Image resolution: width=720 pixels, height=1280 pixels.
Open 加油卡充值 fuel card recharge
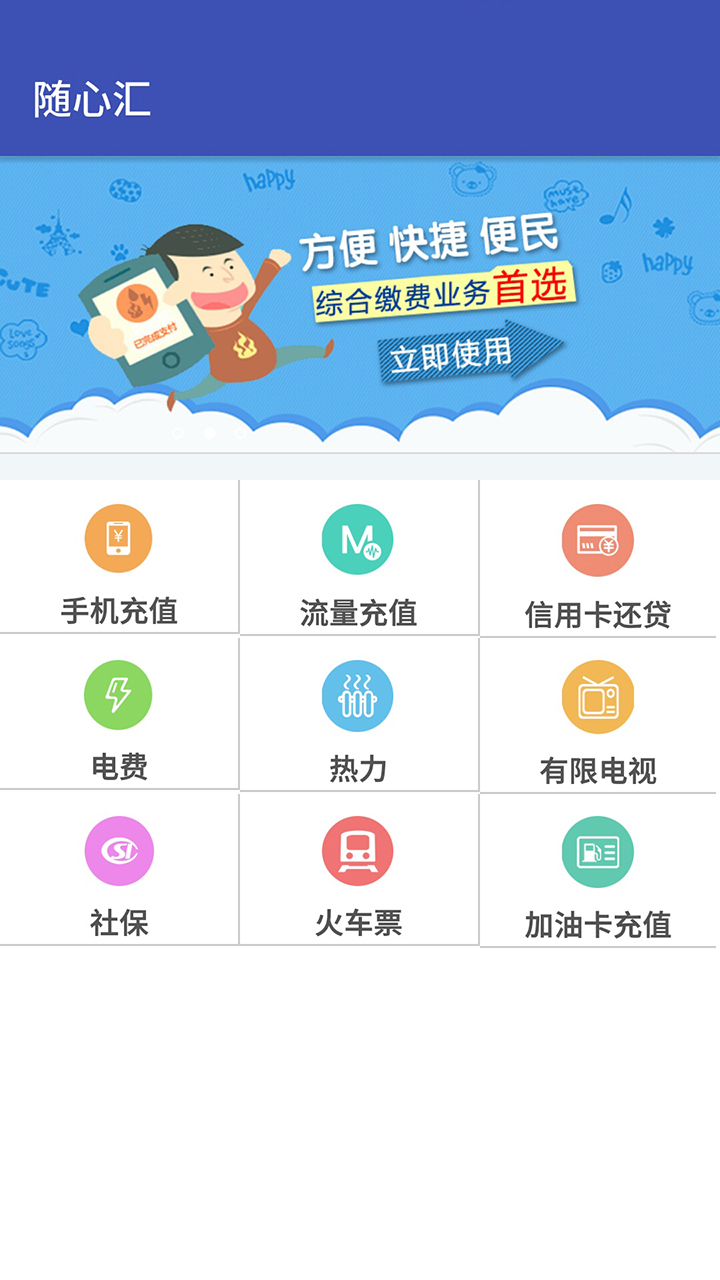point(598,872)
